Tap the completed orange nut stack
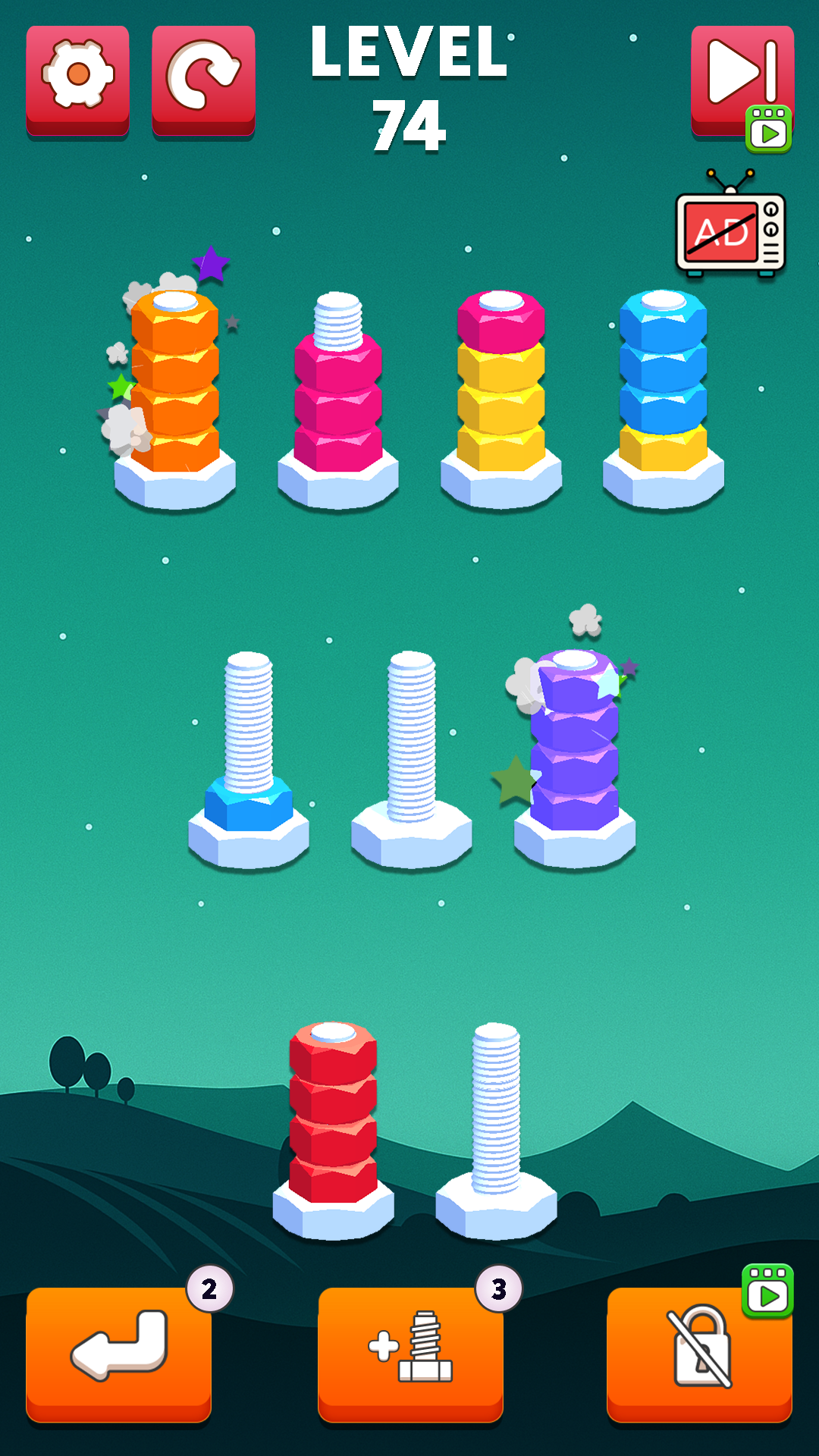Image resolution: width=819 pixels, height=1456 pixels. click(175, 394)
